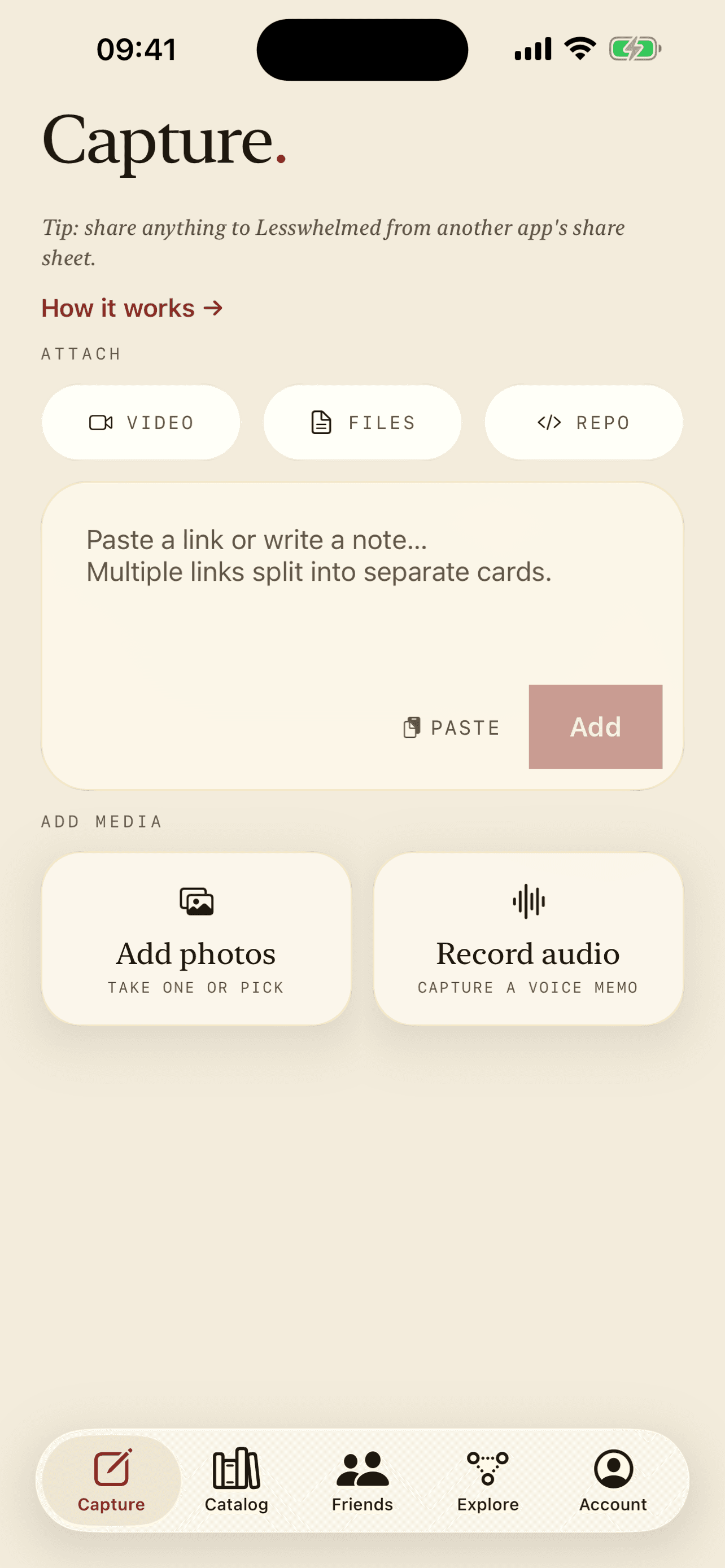
Task: Go to the Friends tab
Action: [362, 1481]
